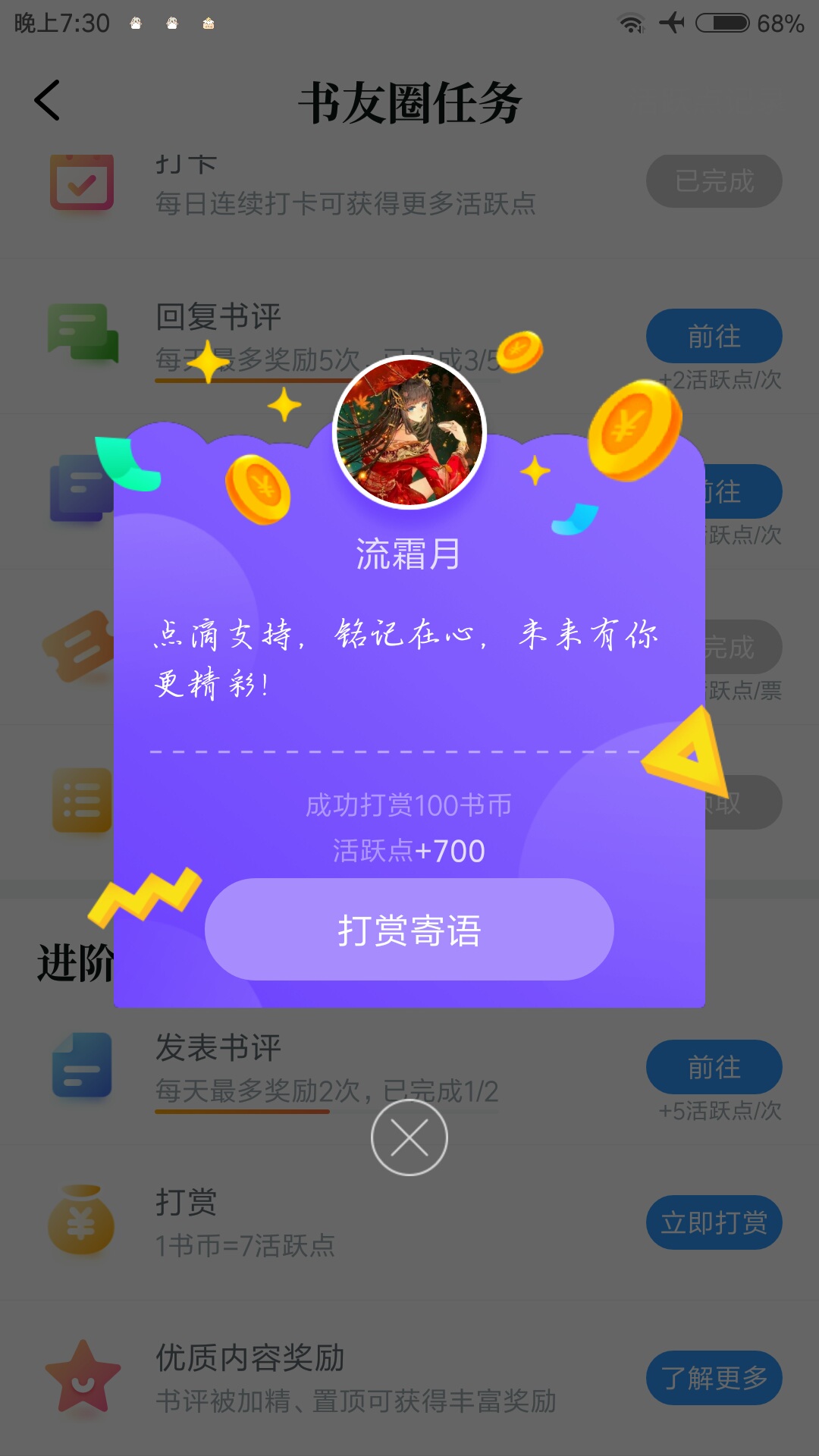Tap 前往 button for 发表书评

pos(714,1067)
